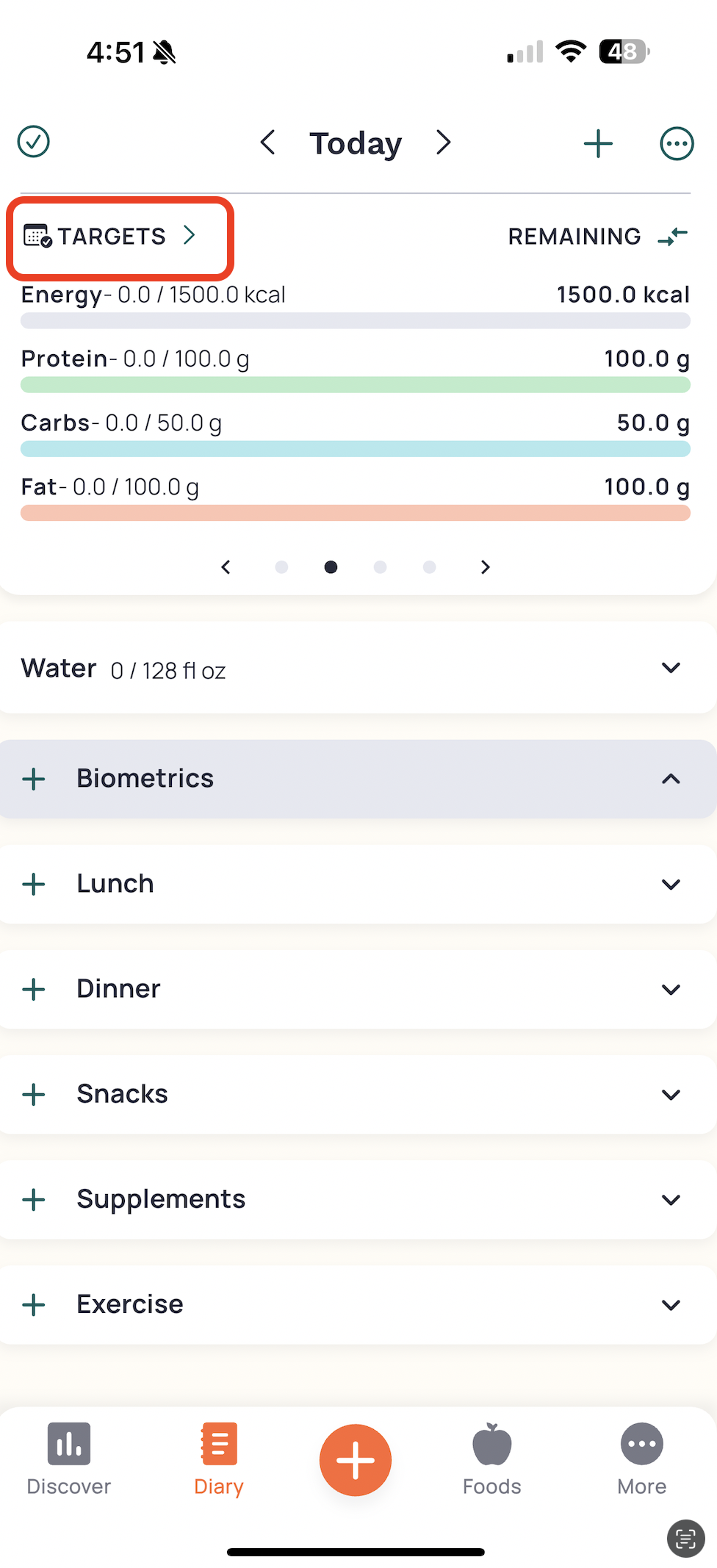Go to the next day
The height and width of the screenshot is (1568, 717).
click(443, 143)
